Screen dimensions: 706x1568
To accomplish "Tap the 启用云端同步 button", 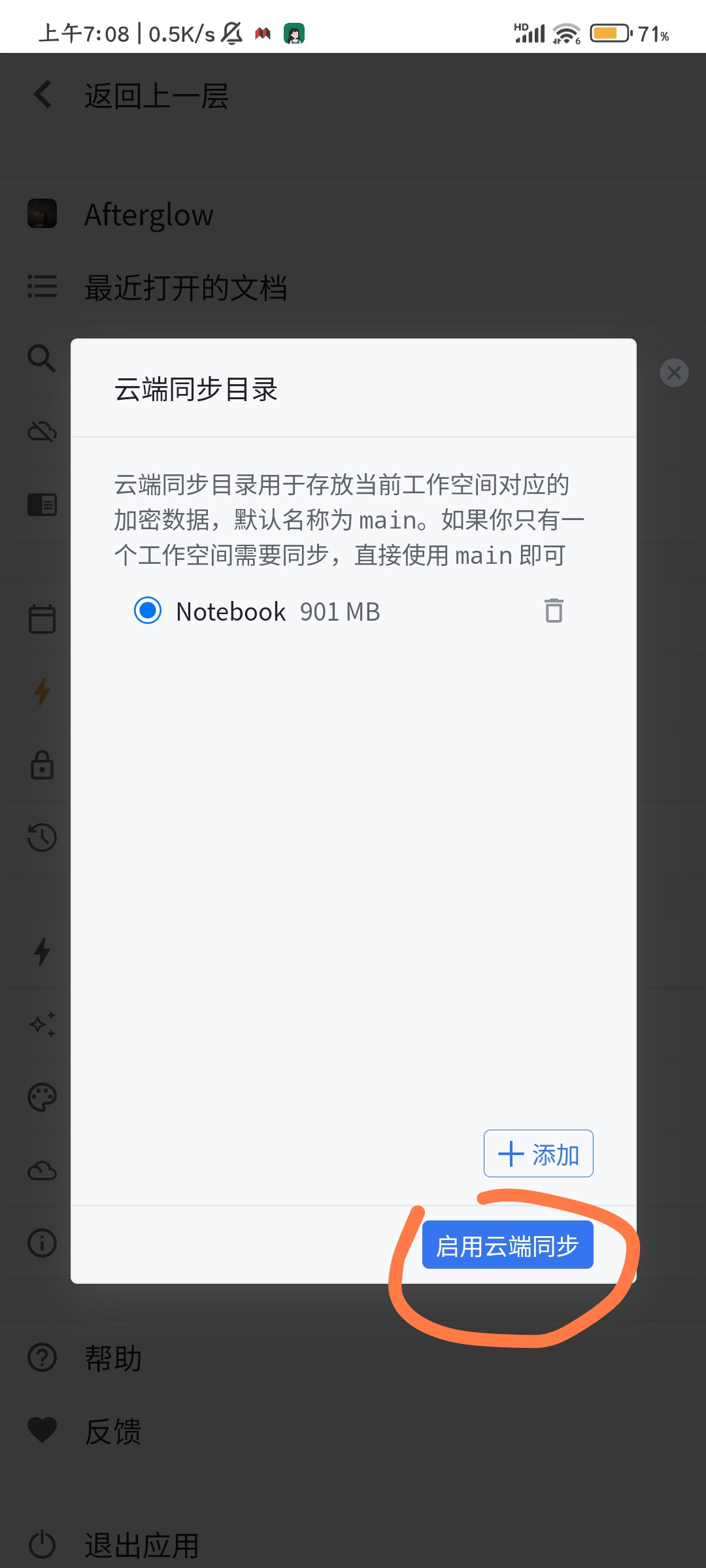I will [x=509, y=1245].
